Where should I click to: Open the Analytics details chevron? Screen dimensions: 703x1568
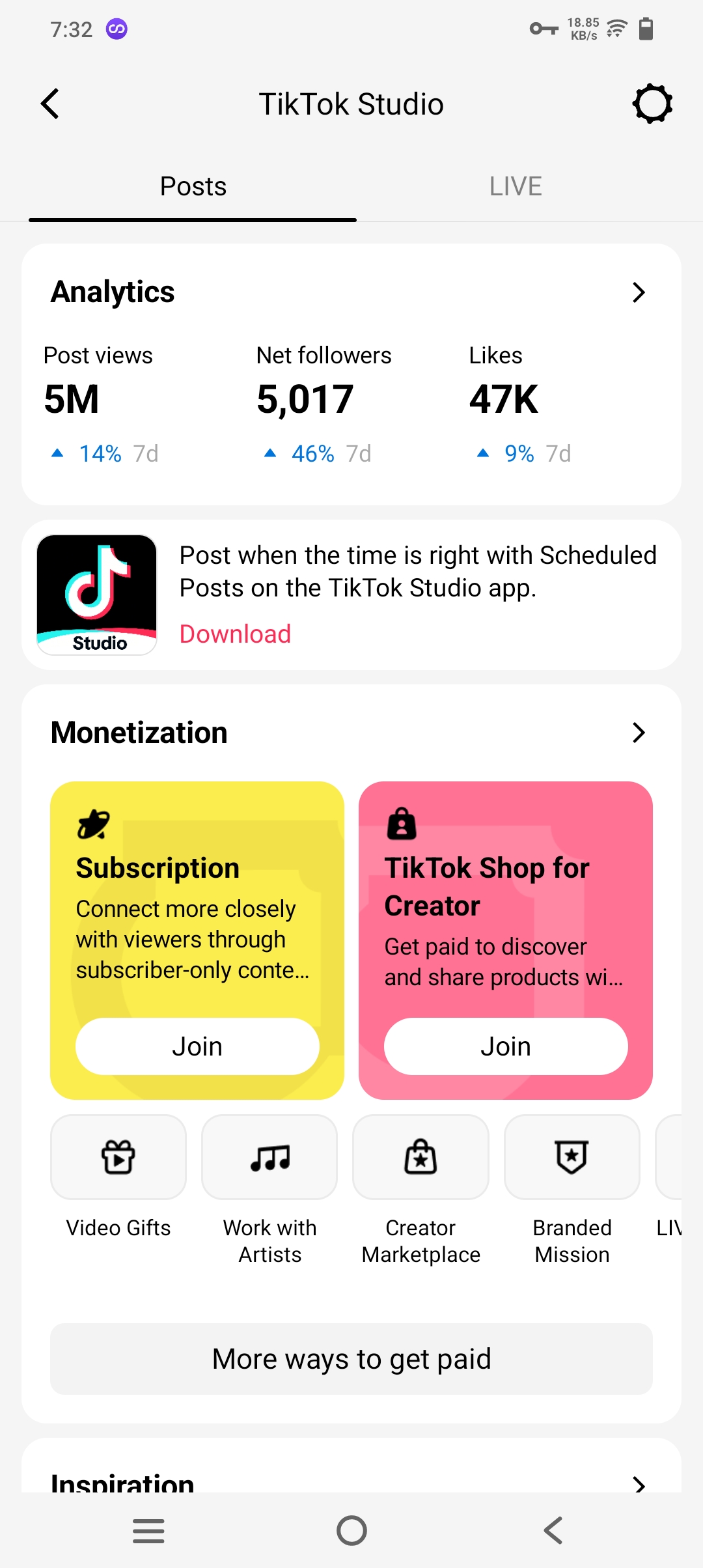639,292
